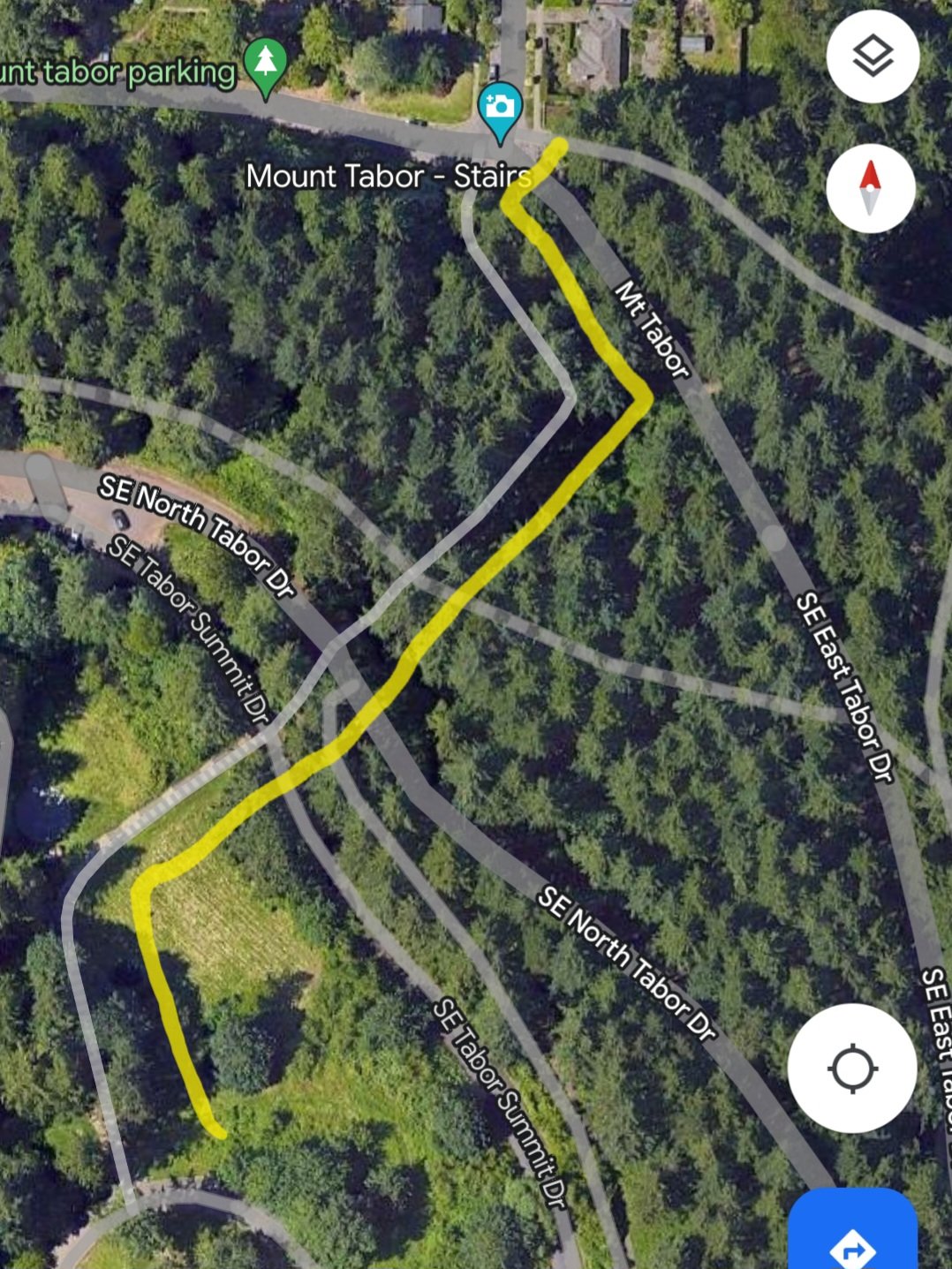Center map on my current location

pos(852,1069)
